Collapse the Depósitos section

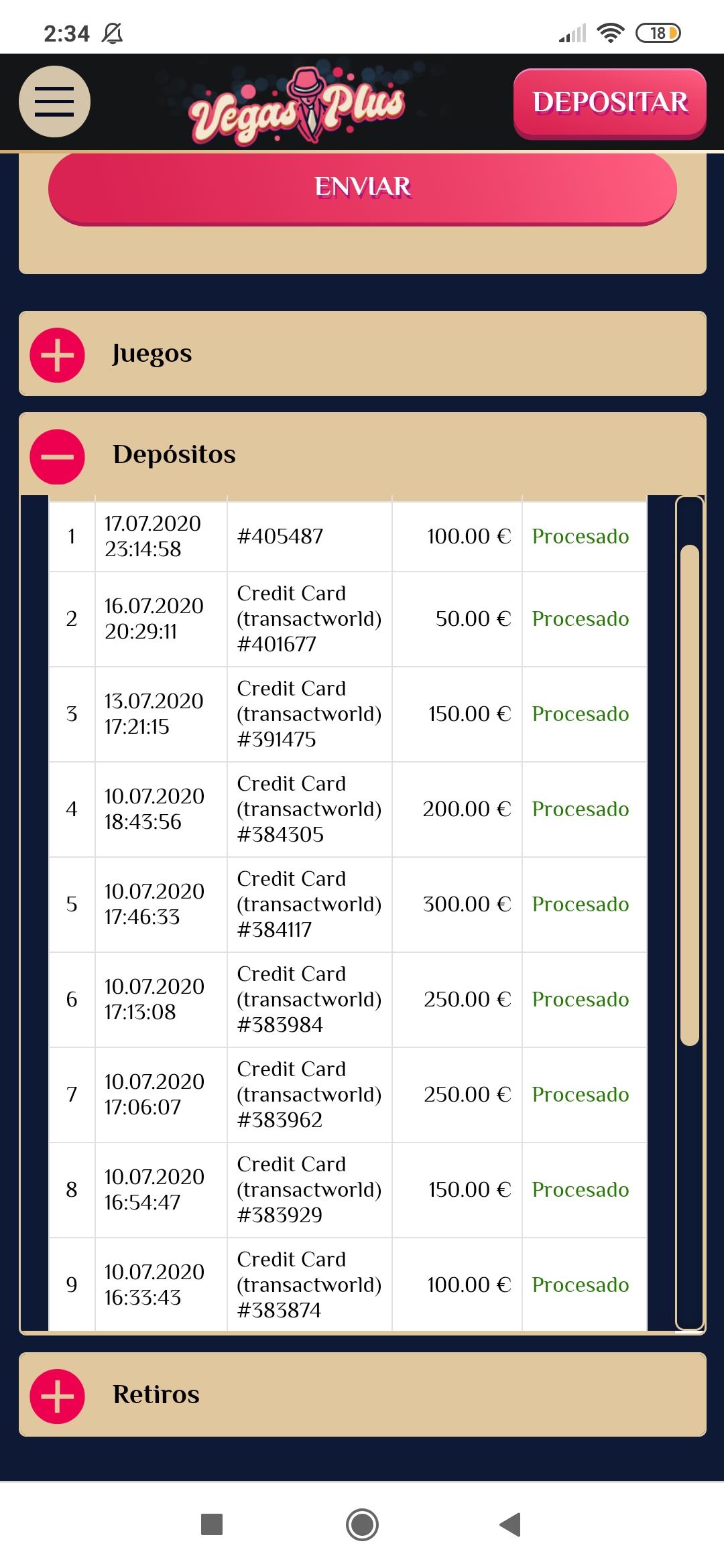point(58,456)
